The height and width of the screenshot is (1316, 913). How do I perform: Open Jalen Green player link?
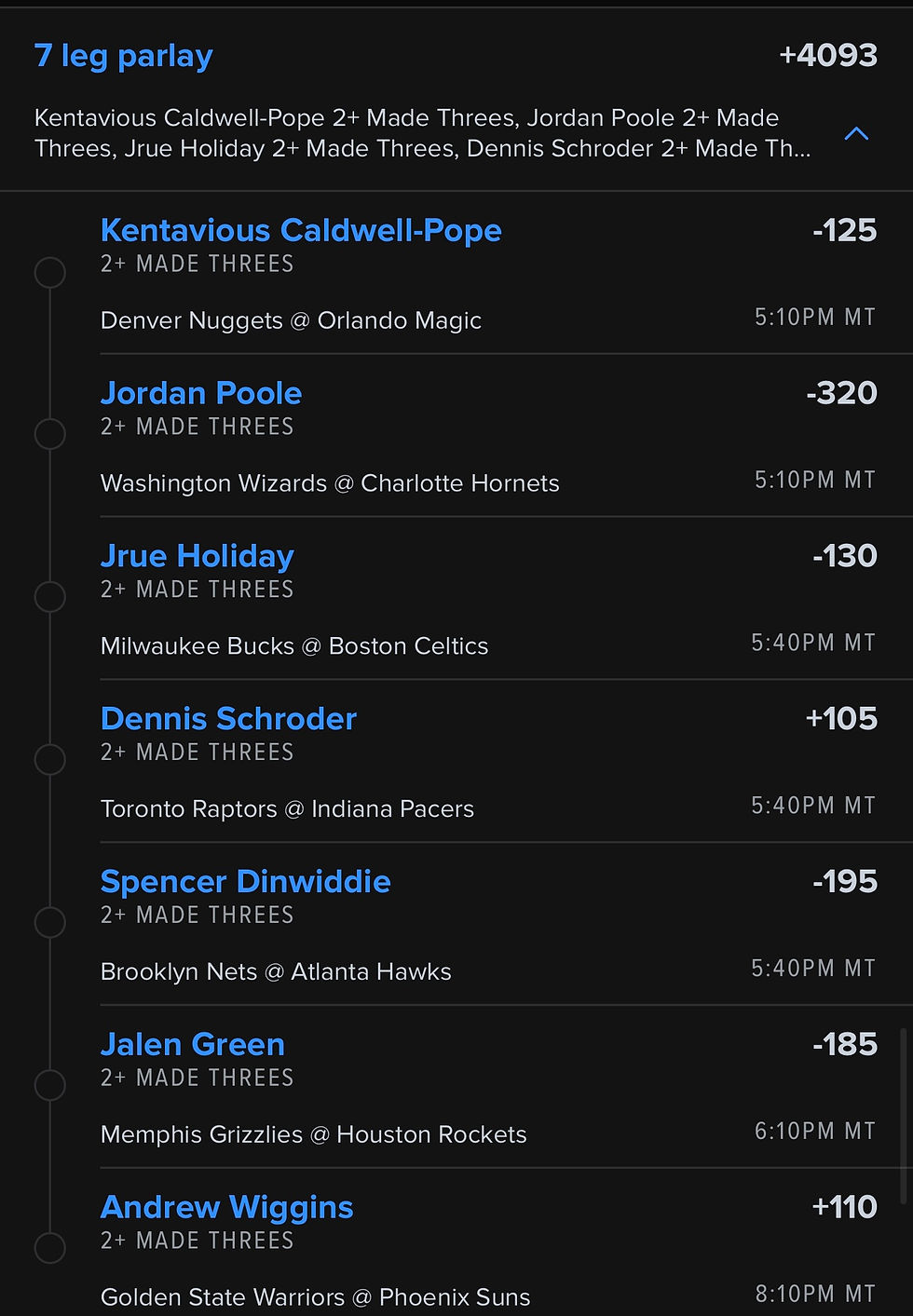192,1044
